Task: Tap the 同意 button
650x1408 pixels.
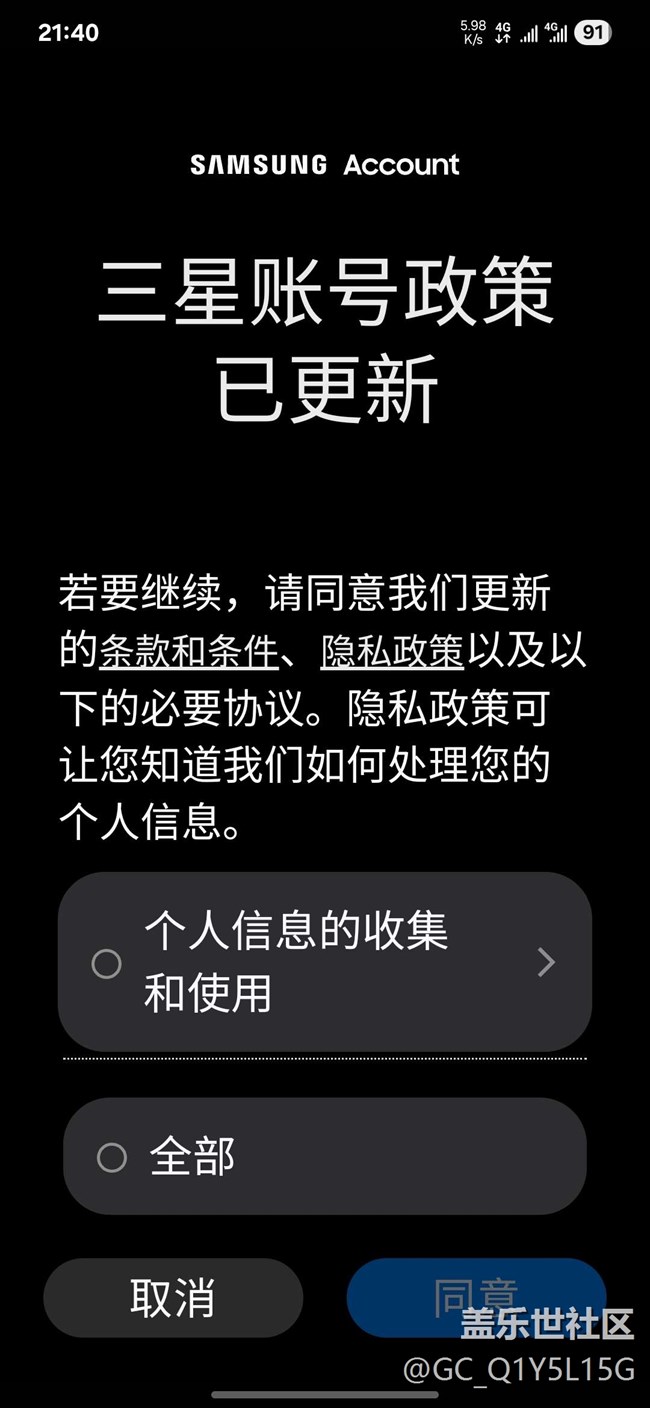Action: [476, 1297]
